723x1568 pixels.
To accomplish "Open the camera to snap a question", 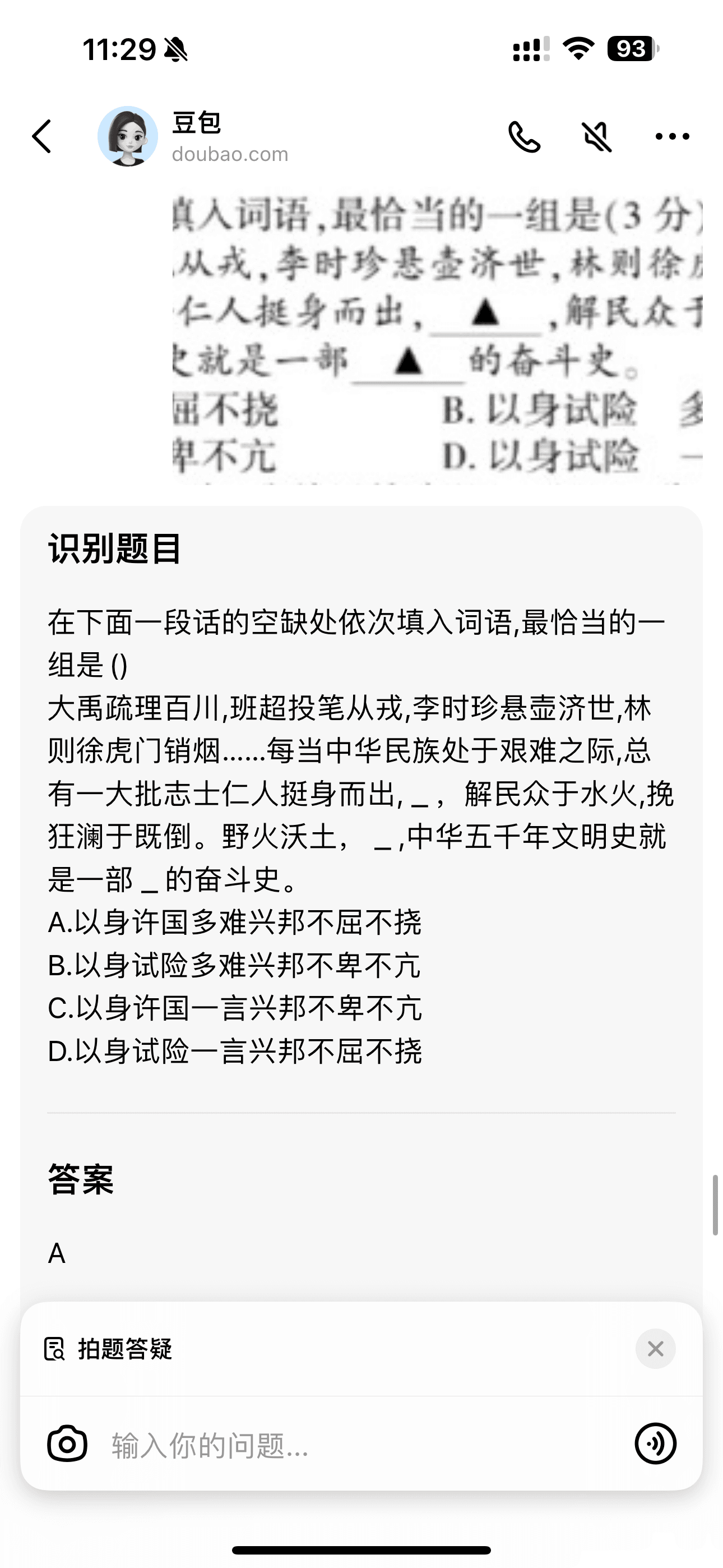I will coord(67,1443).
